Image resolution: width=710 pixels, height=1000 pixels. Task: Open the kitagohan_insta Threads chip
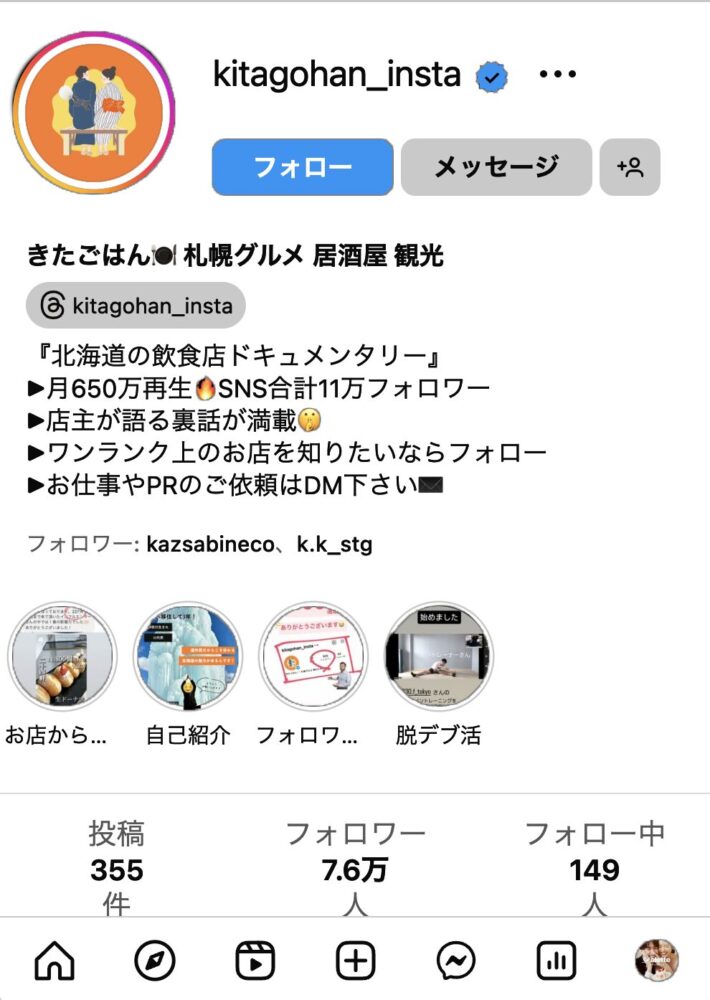[135, 305]
